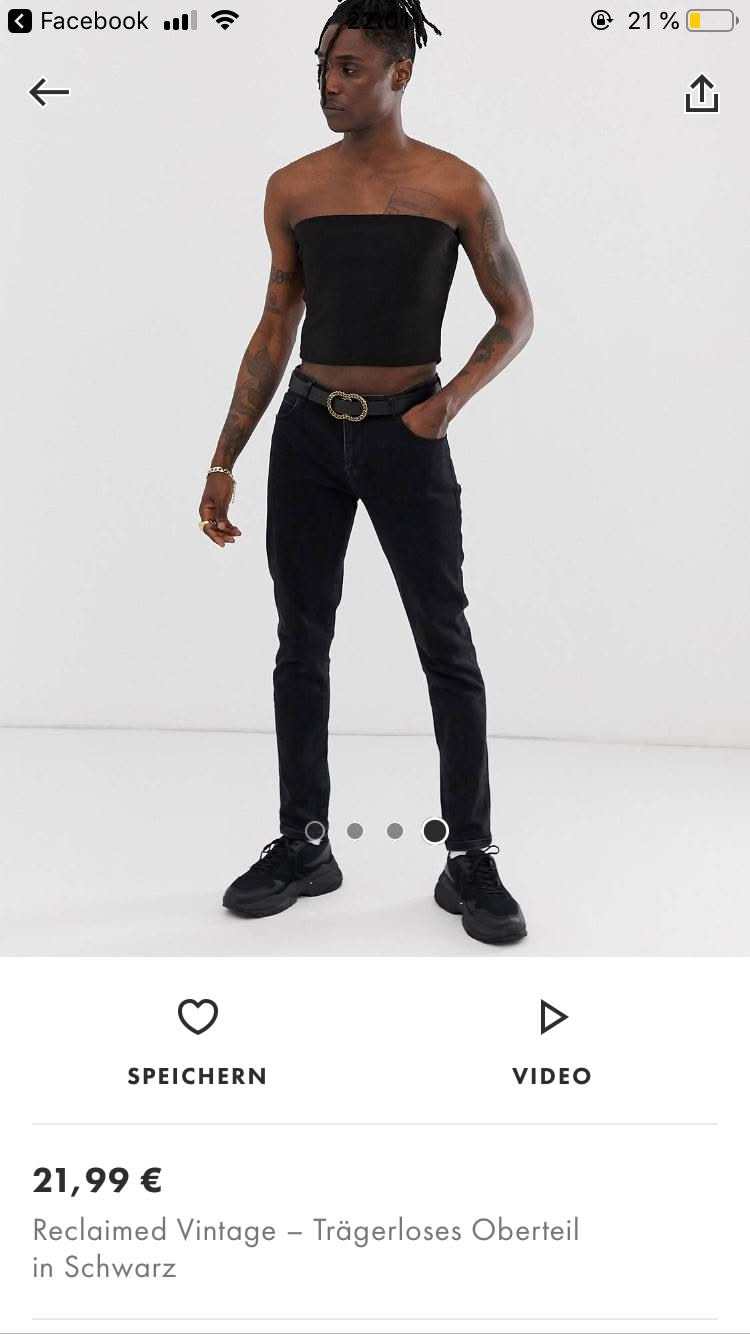Return to Facebook via status bar link

pos(78,20)
